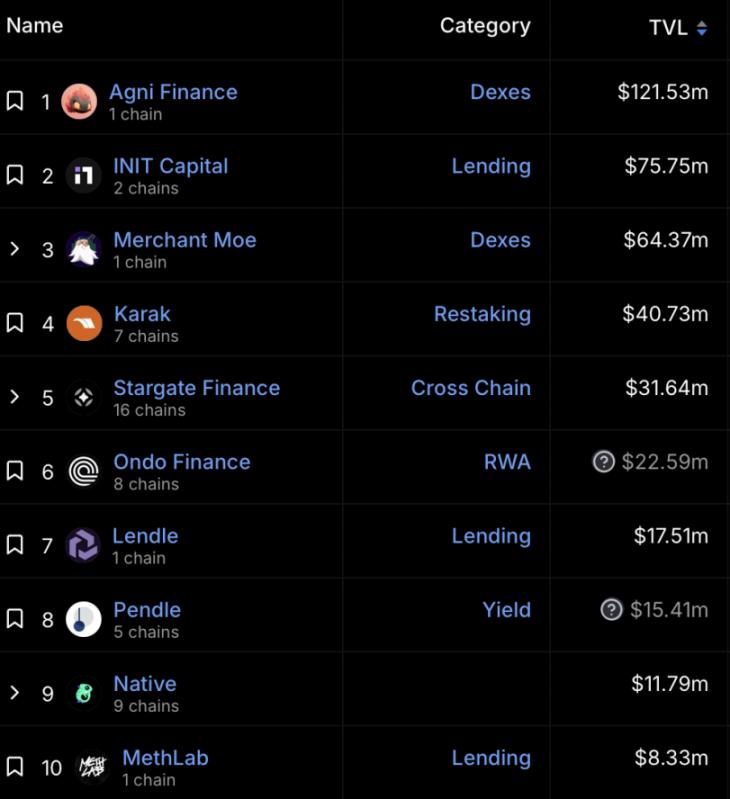Bookmark MethLab protocol
730x799 pixels.
click(x=15, y=767)
